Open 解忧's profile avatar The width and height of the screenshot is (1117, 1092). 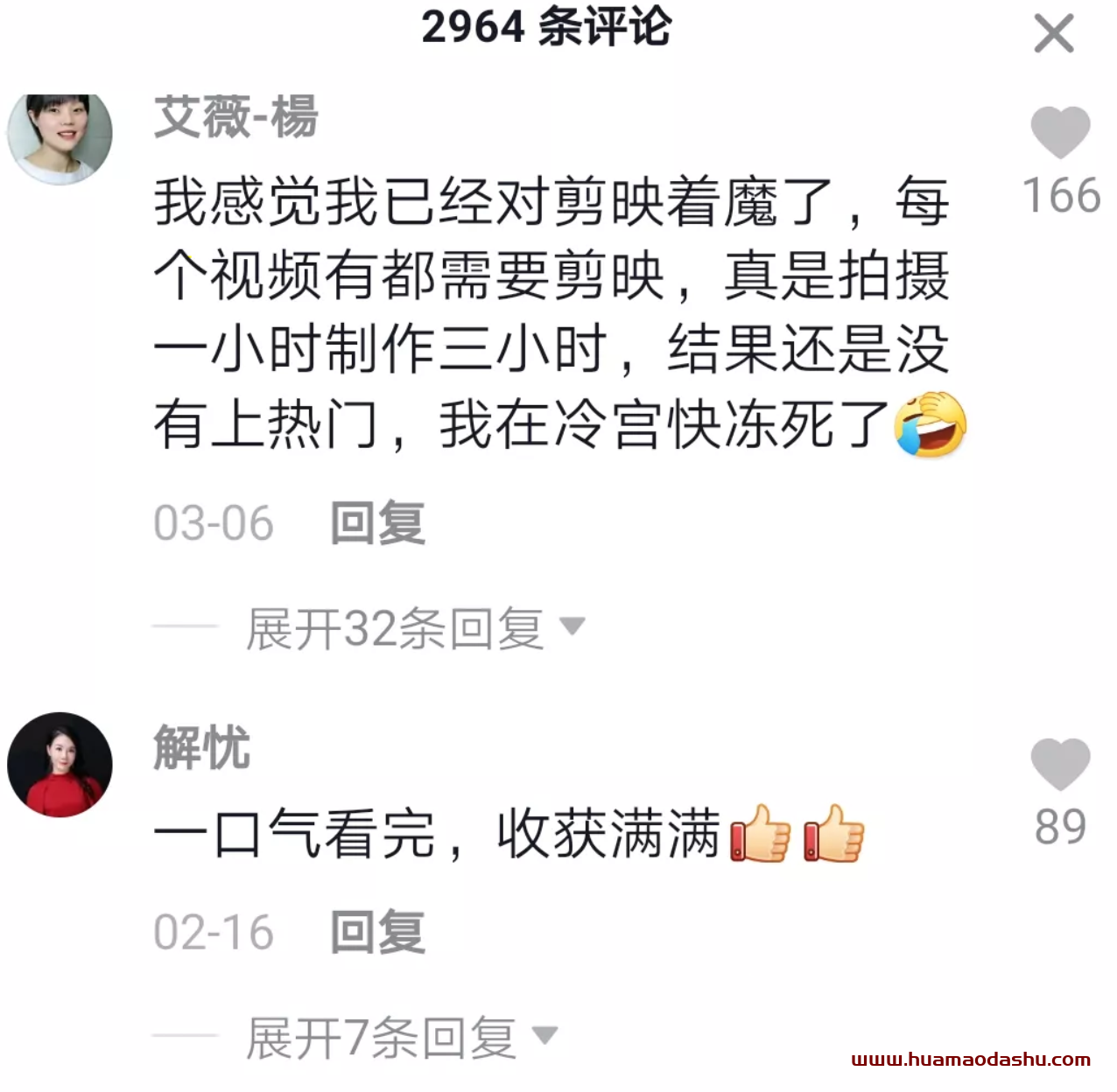(60, 765)
